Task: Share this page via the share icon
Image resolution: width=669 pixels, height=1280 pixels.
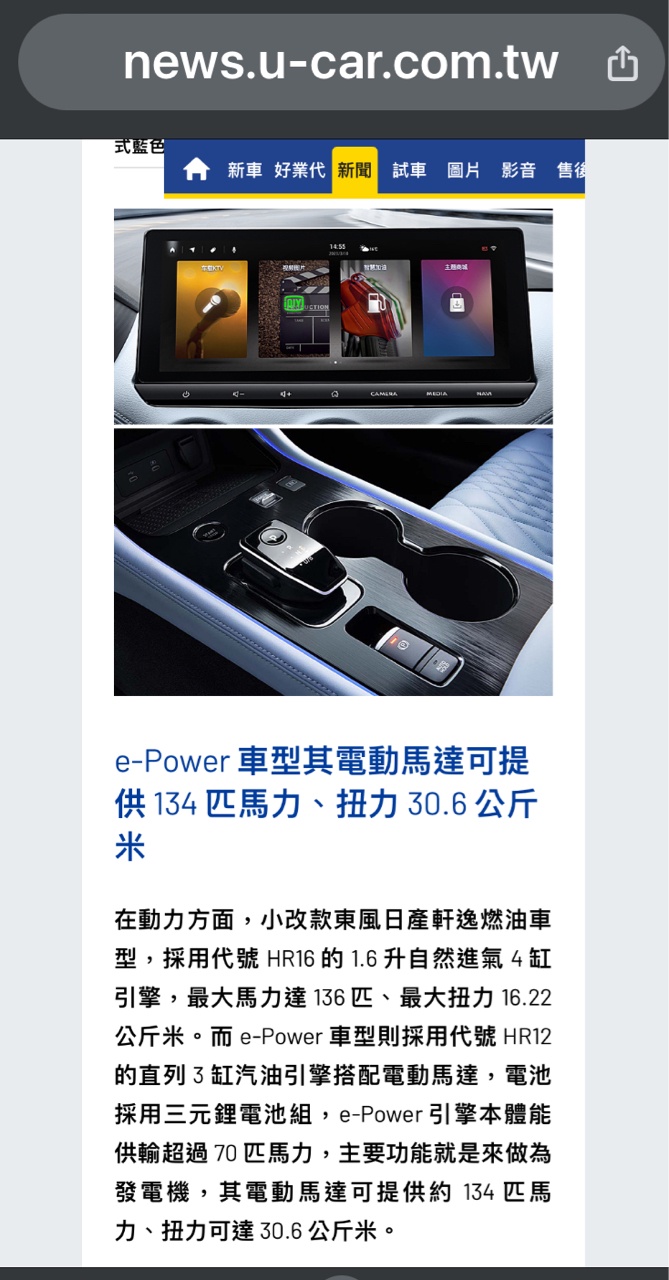Action: click(x=622, y=63)
